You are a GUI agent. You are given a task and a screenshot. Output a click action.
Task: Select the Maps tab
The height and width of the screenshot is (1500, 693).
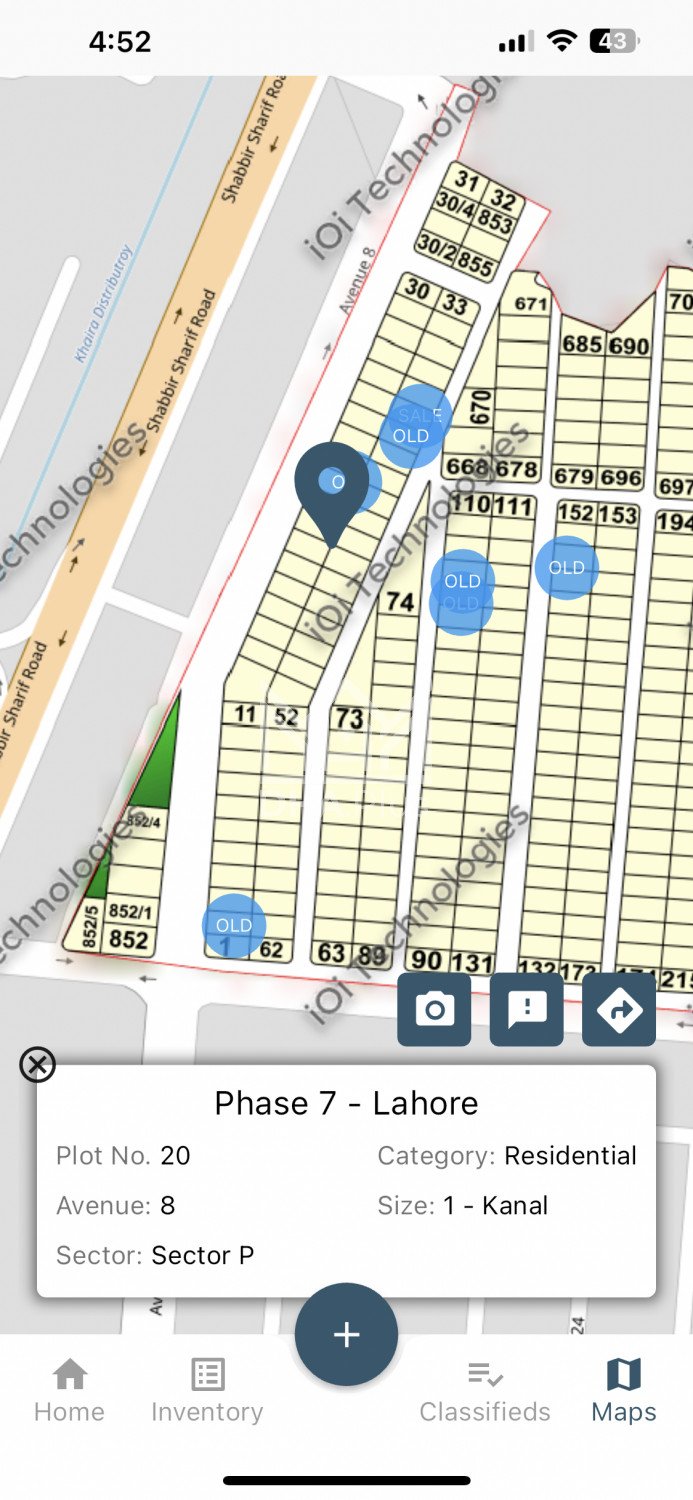623,1390
